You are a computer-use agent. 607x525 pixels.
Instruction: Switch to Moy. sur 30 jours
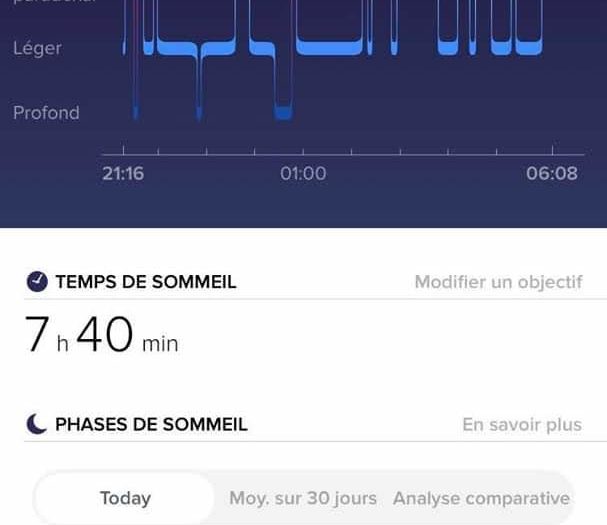point(303,498)
